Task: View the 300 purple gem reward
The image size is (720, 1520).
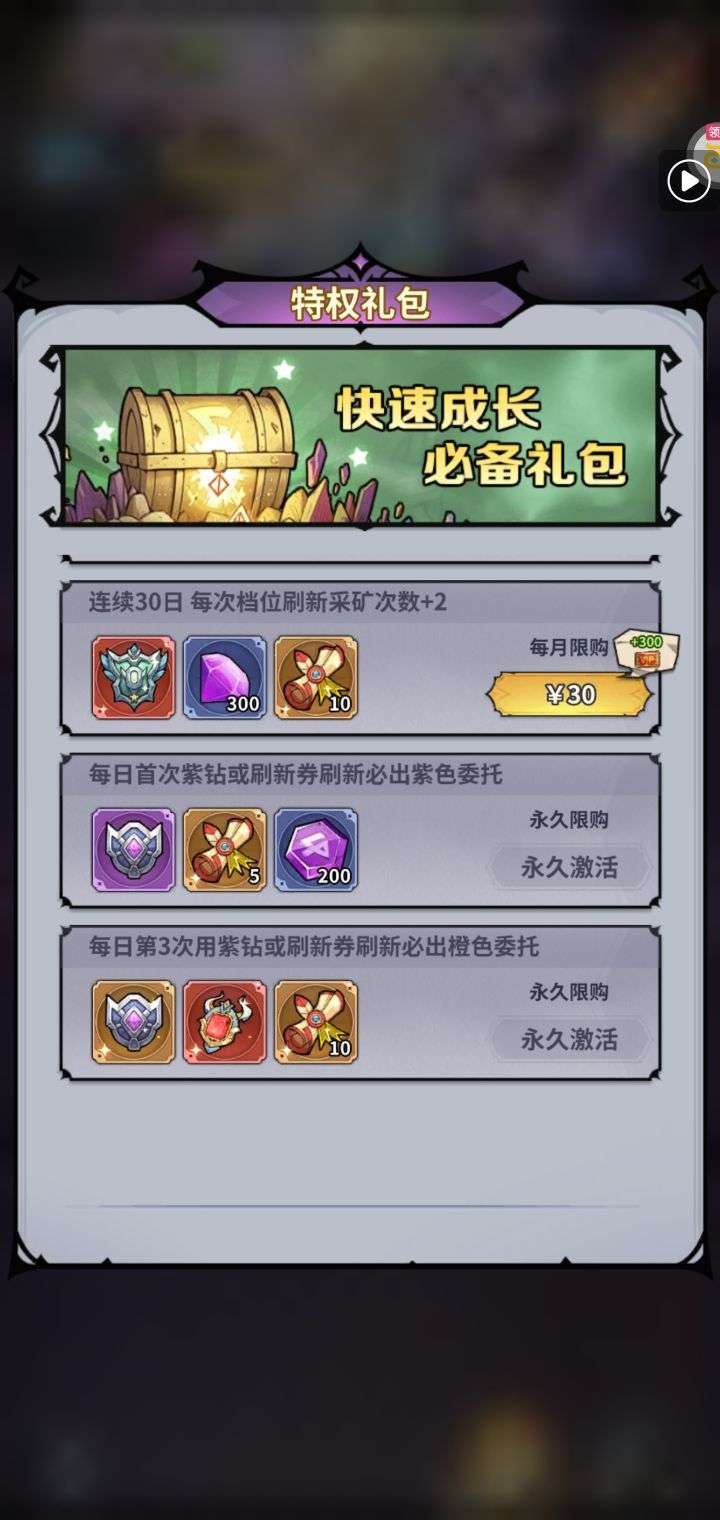Action: coord(225,677)
